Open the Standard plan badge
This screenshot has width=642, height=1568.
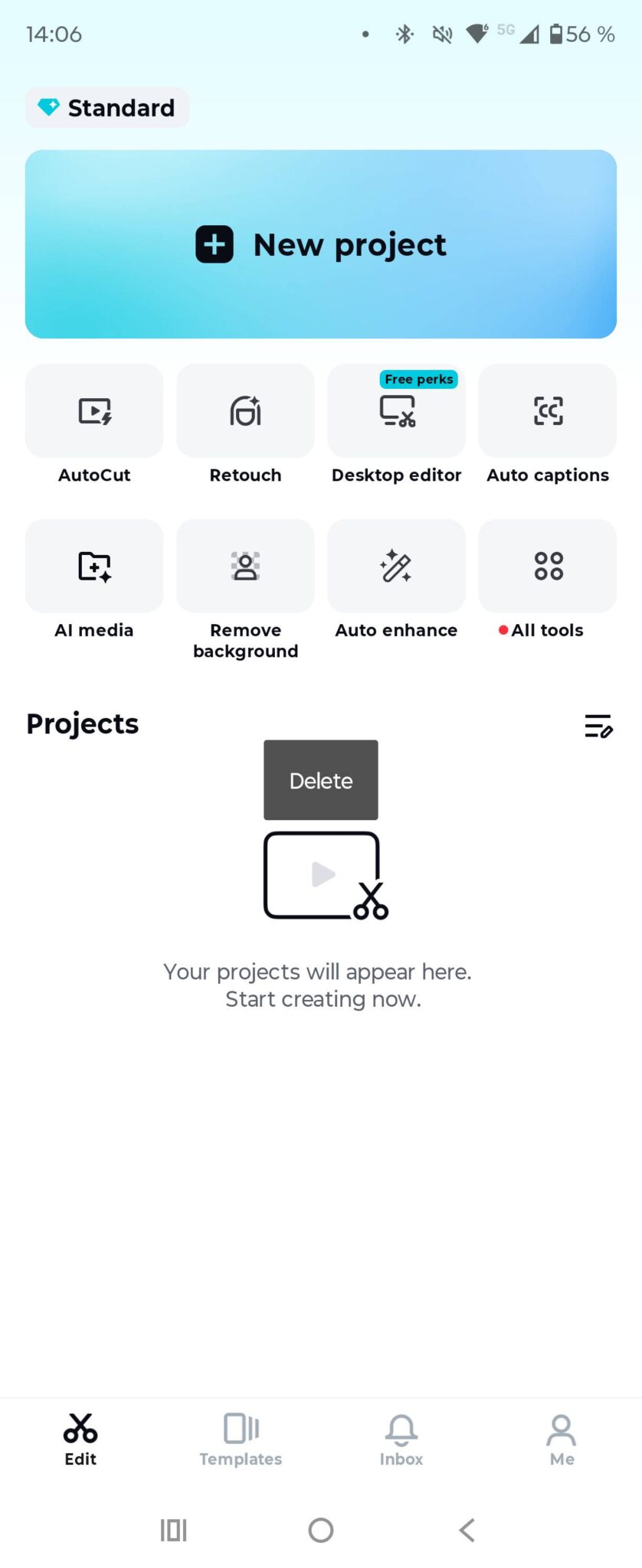point(107,108)
